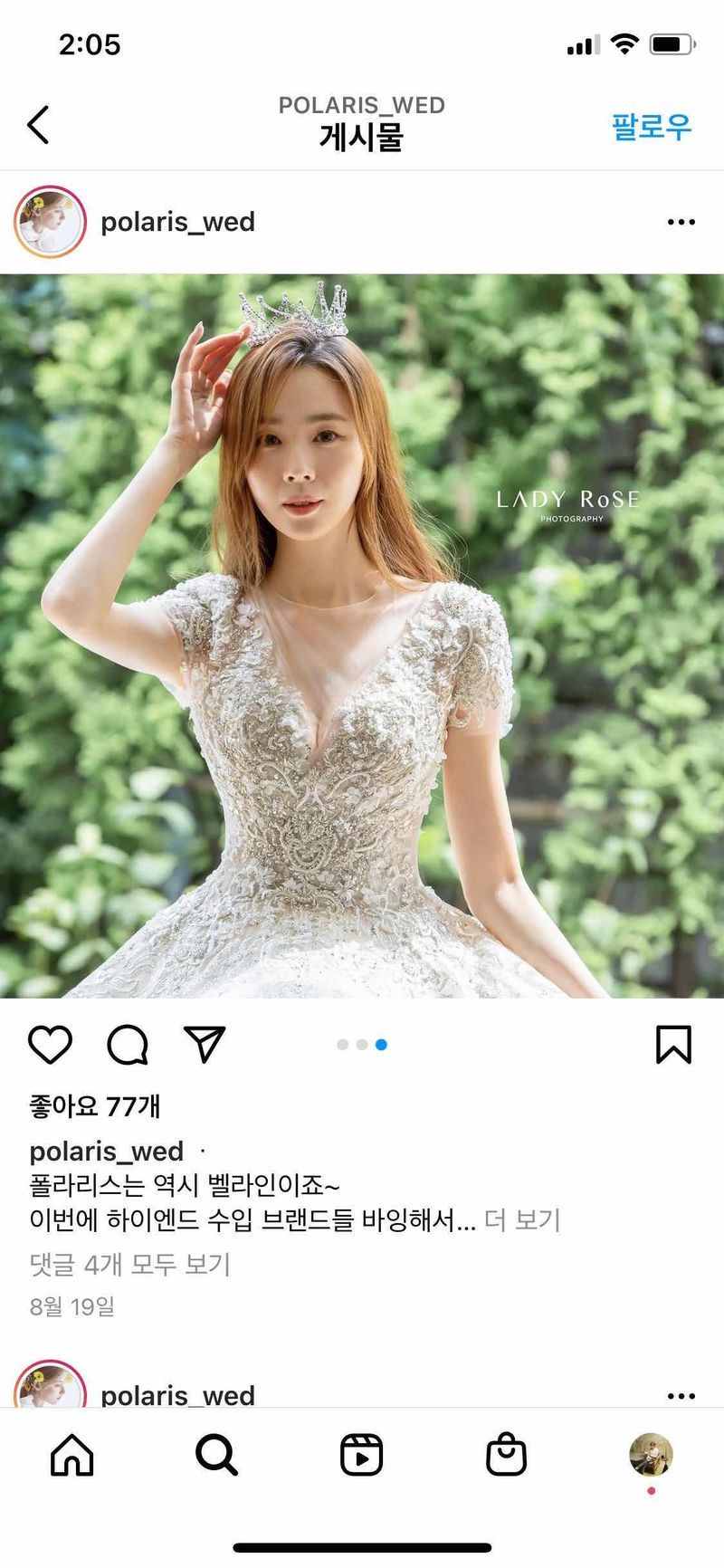View all 4 comments

(x=130, y=1264)
